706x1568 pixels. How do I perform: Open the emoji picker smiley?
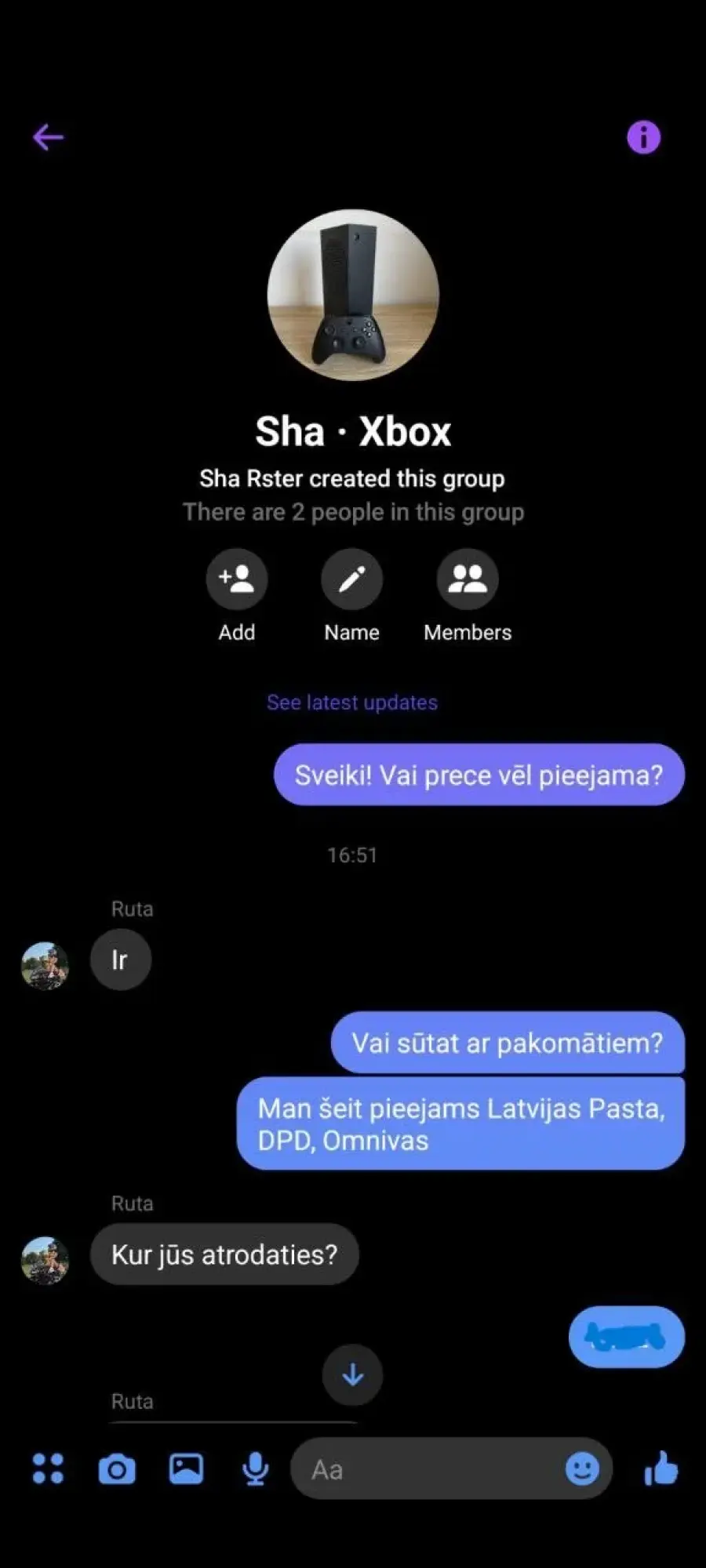coord(582,1468)
